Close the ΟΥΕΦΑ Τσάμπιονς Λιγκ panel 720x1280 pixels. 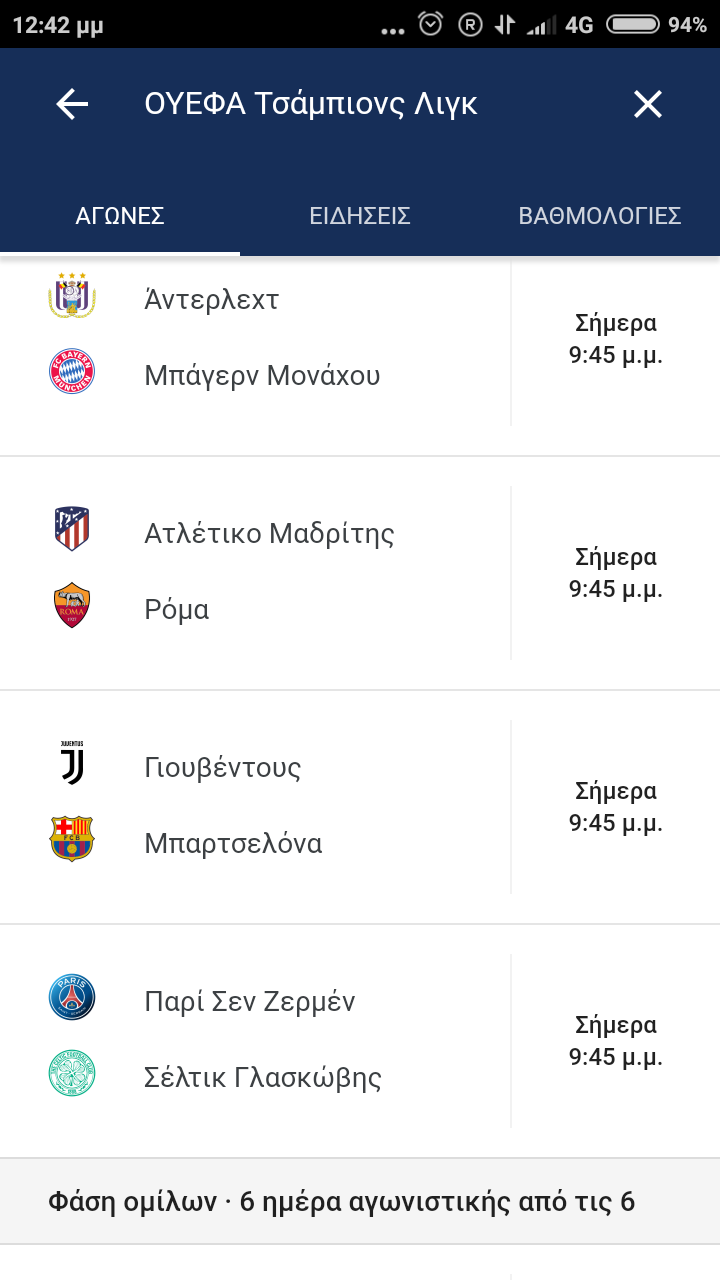[x=648, y=104]
